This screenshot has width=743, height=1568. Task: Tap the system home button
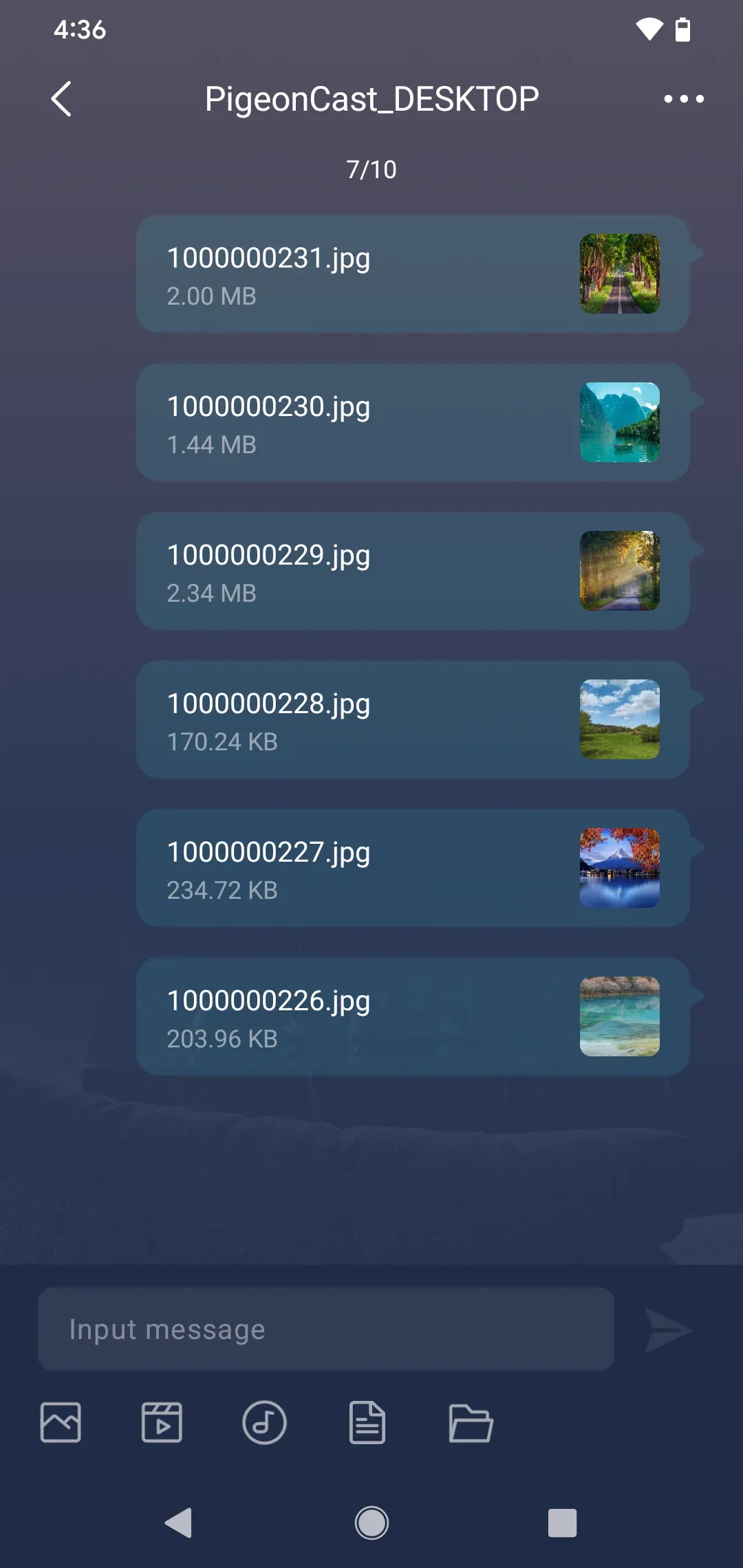click(371, 1523)
